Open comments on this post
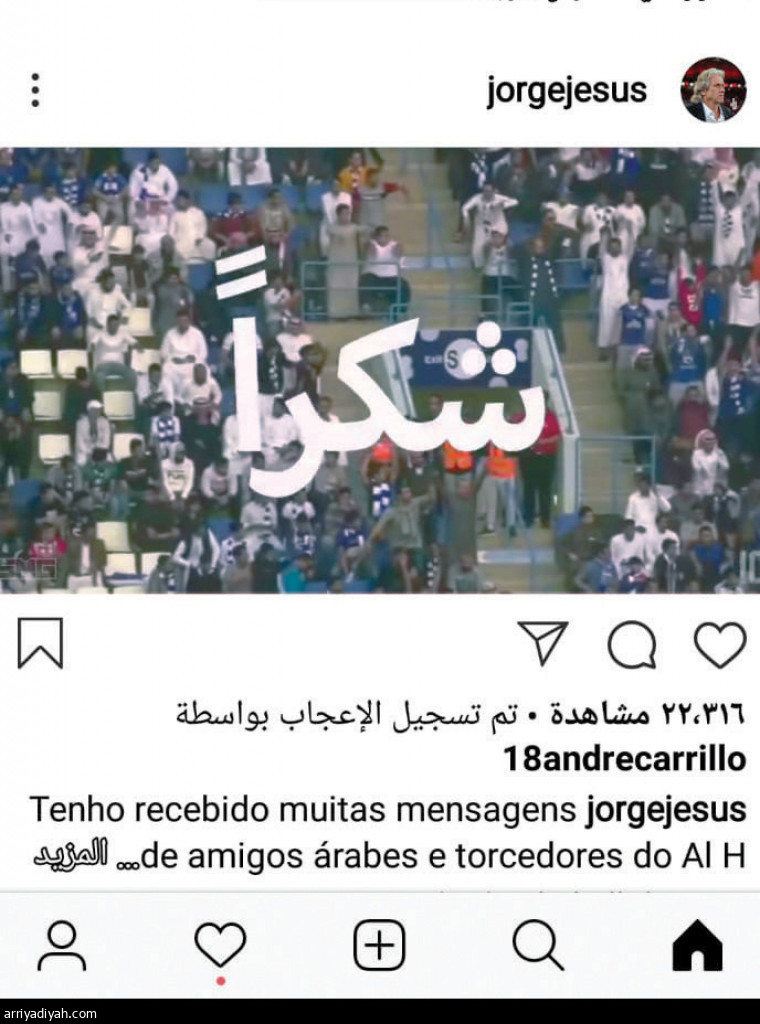Image resolution: width=760 pixels, height=1024 pixels. click(632, 644)
